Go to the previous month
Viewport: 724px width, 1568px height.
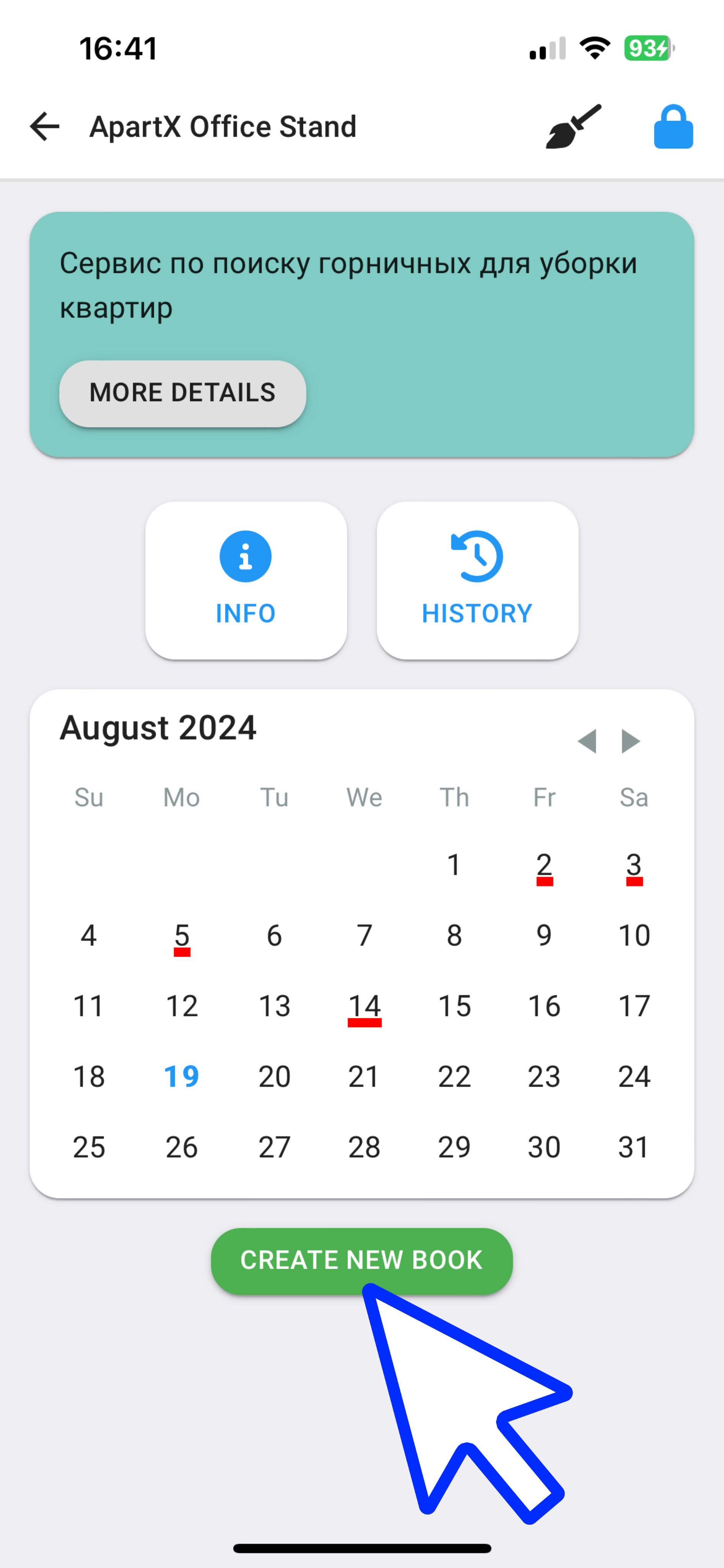coord(587,741)
